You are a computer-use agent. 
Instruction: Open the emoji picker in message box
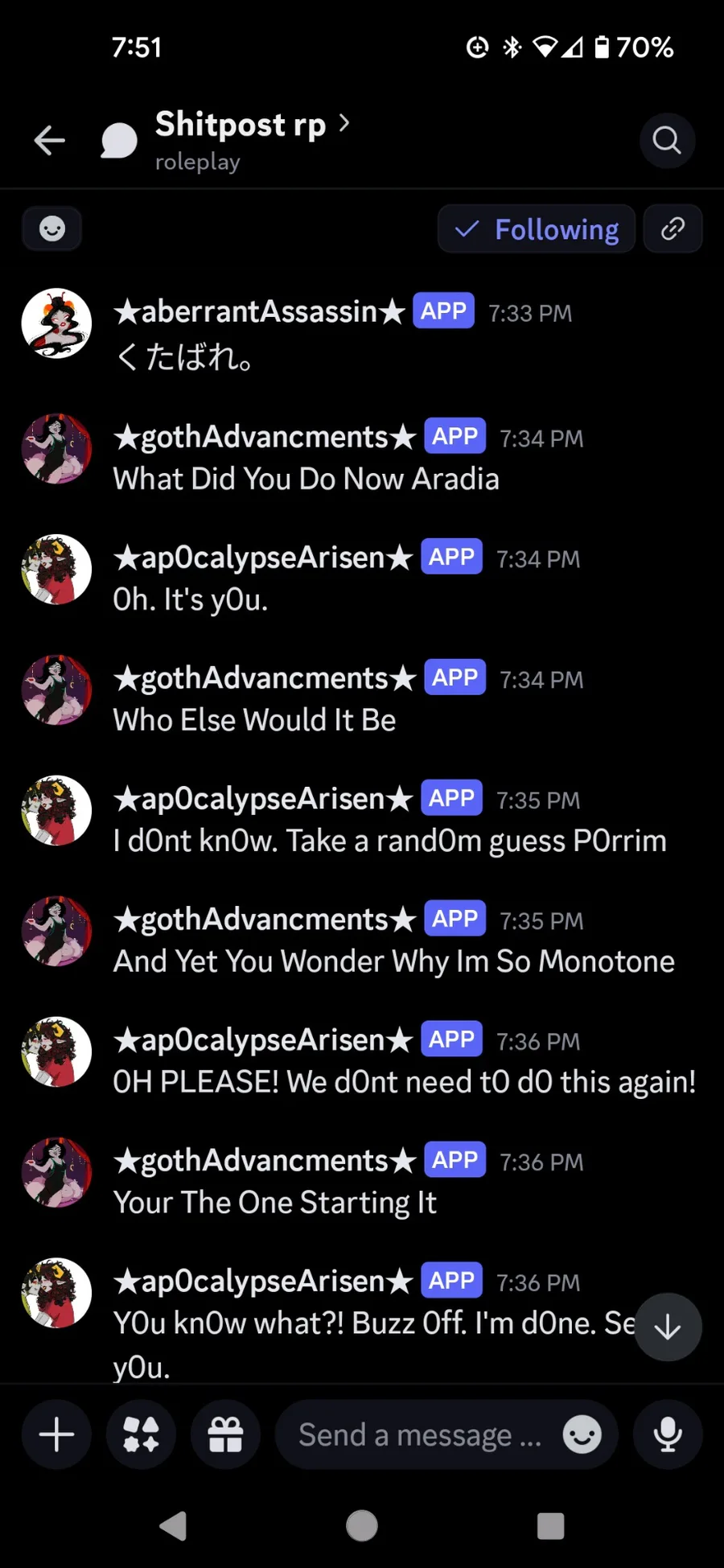582,1434
